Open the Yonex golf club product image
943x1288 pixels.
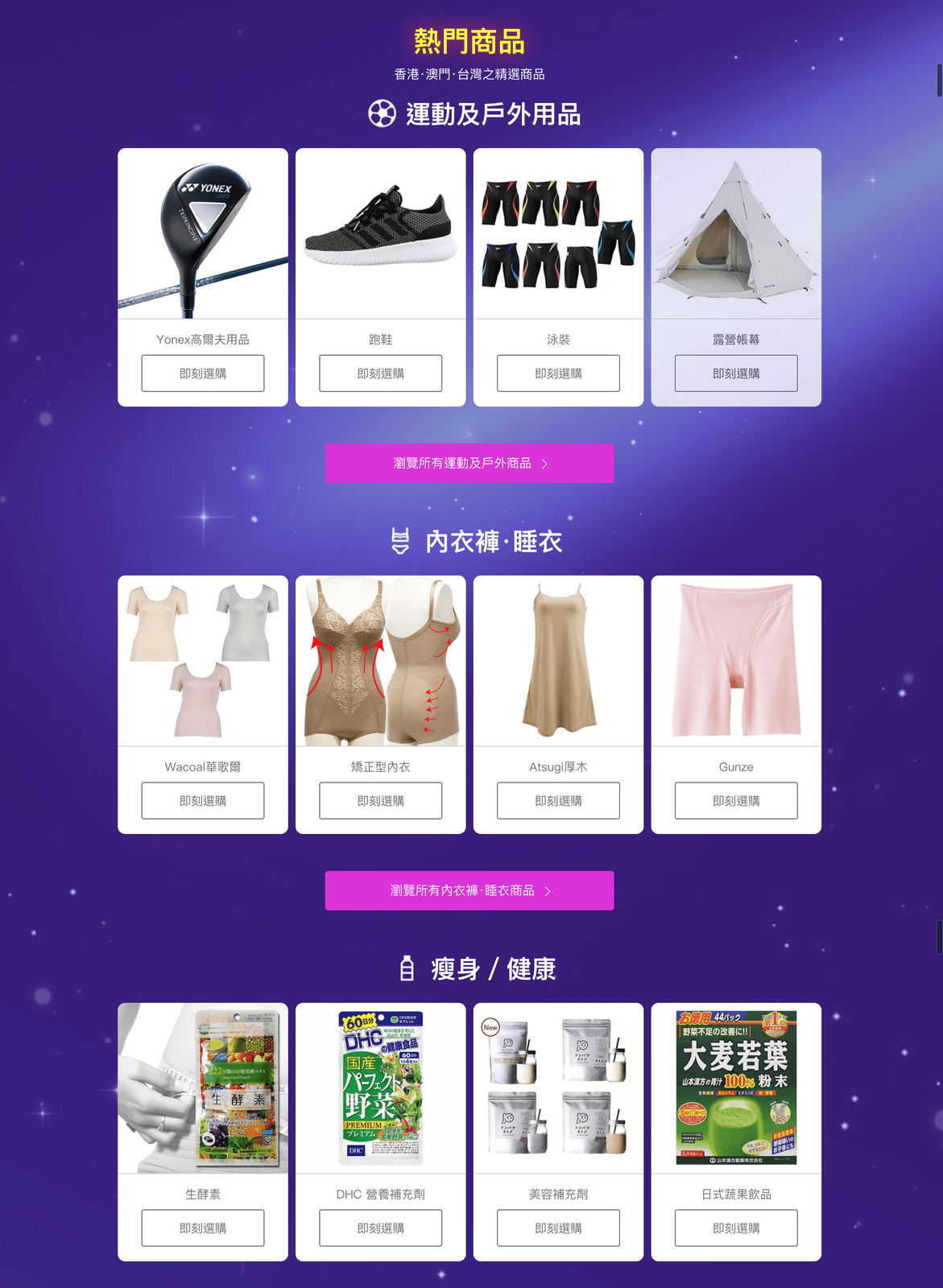click(203, 234)
